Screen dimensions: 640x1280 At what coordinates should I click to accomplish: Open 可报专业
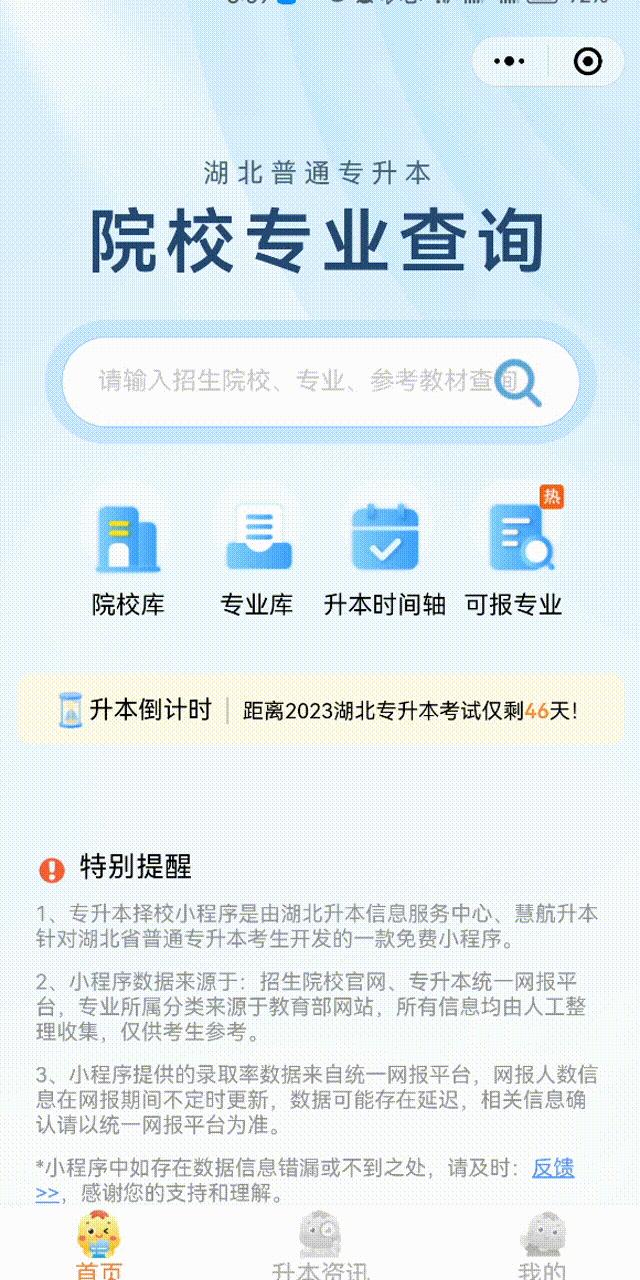tap(514, 560)
